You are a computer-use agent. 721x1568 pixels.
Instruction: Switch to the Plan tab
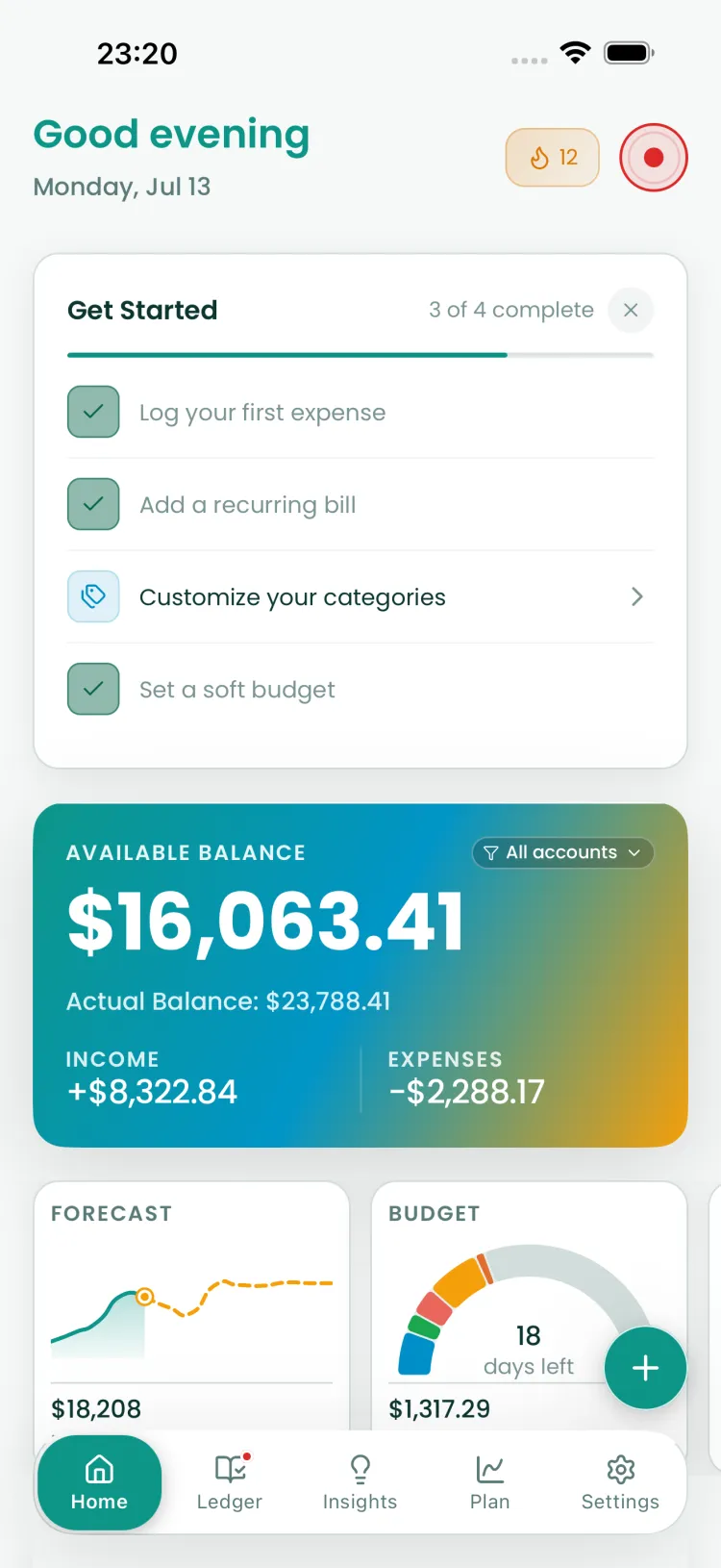[x=490, y=1482]
